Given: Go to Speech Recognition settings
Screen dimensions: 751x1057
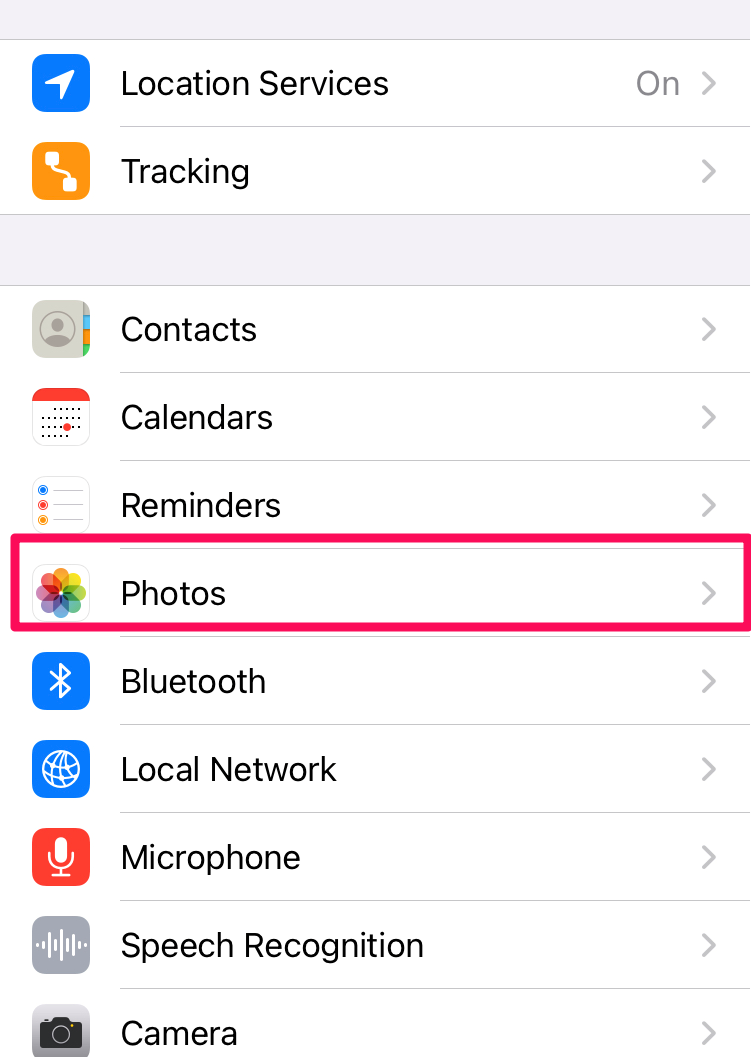Looking at the screenshot, I should pos(375,946).
